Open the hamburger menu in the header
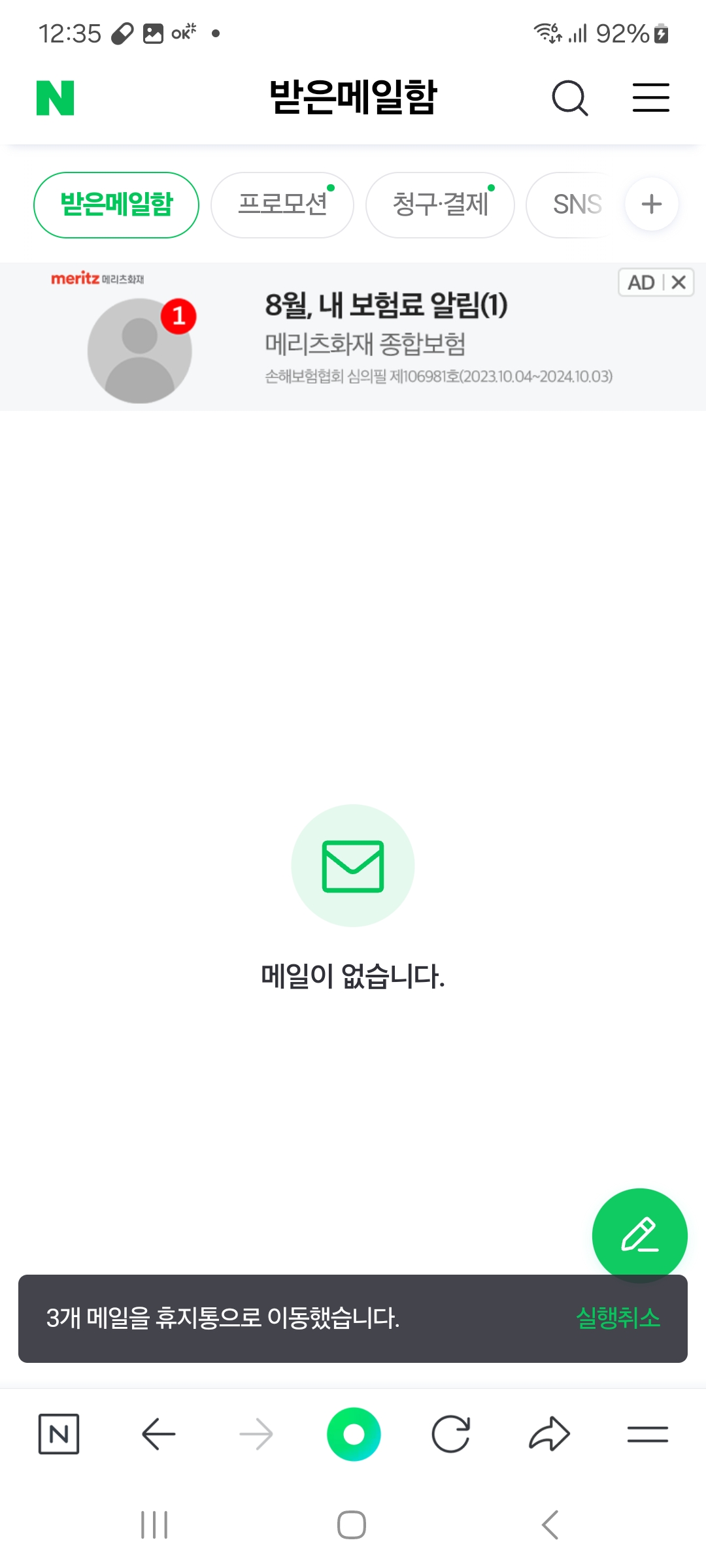706x1568 pixels. [x=650, y=98]
